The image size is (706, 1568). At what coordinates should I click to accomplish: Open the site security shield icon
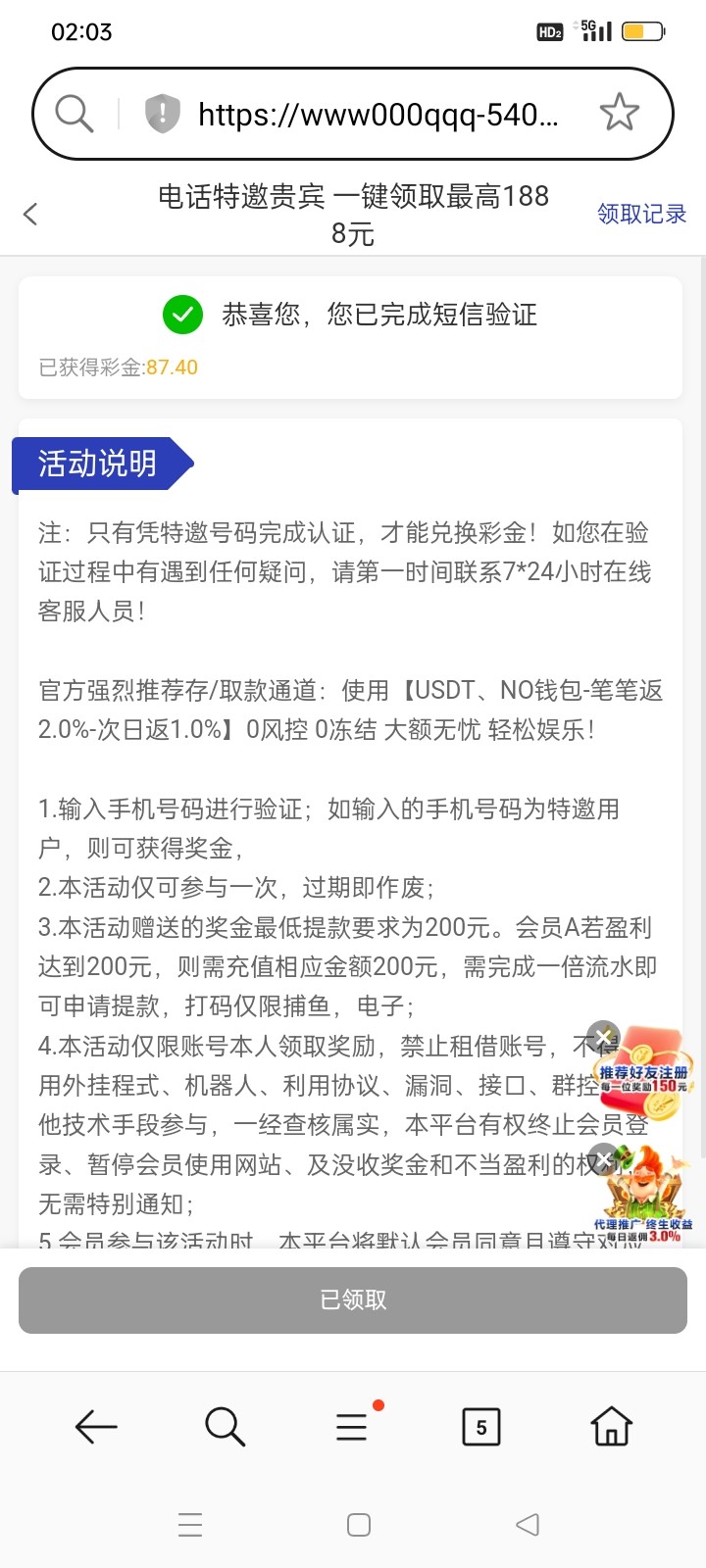pos(162,114)
